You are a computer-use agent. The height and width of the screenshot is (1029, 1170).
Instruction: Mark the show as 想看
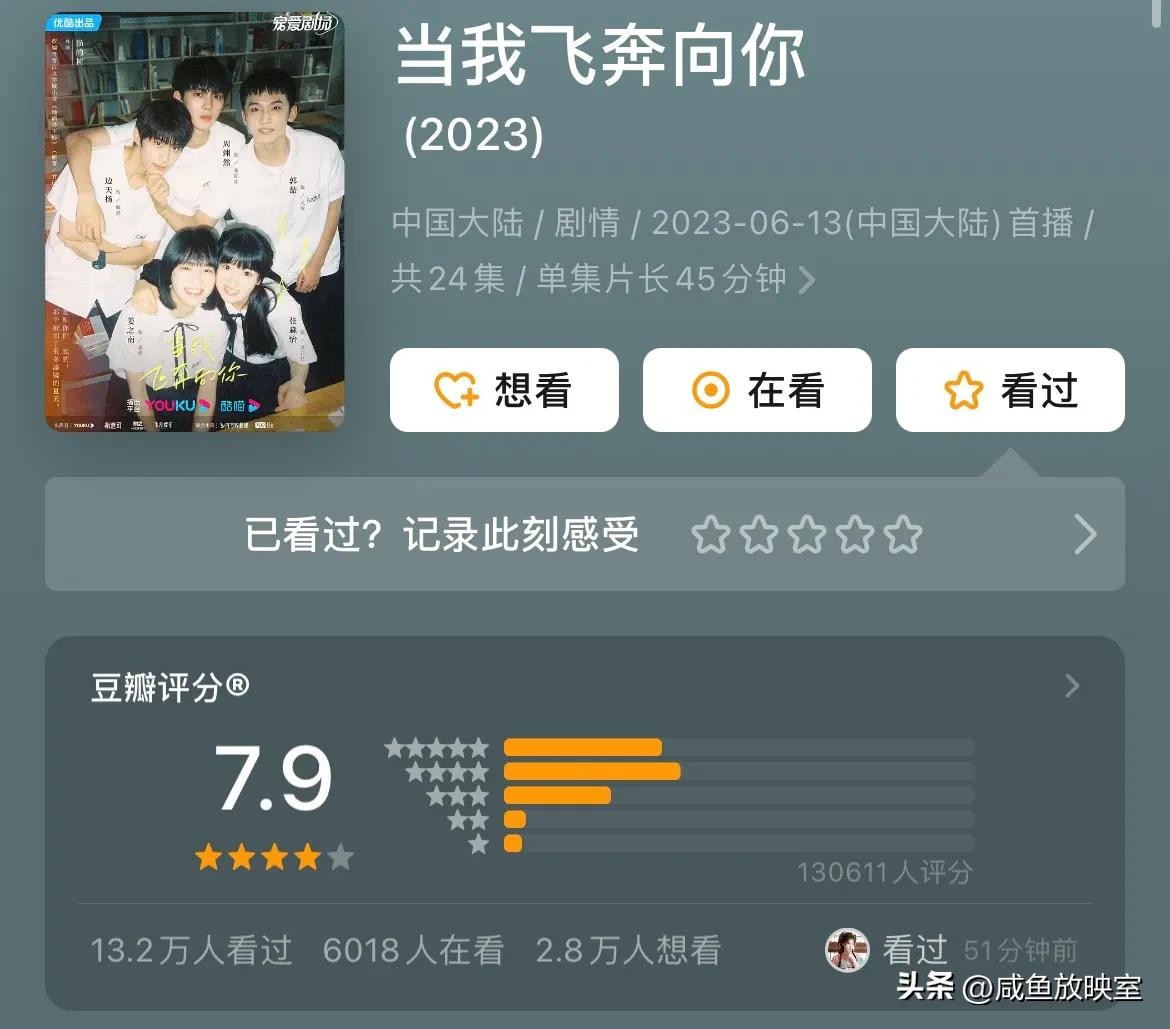coord(504,390)
